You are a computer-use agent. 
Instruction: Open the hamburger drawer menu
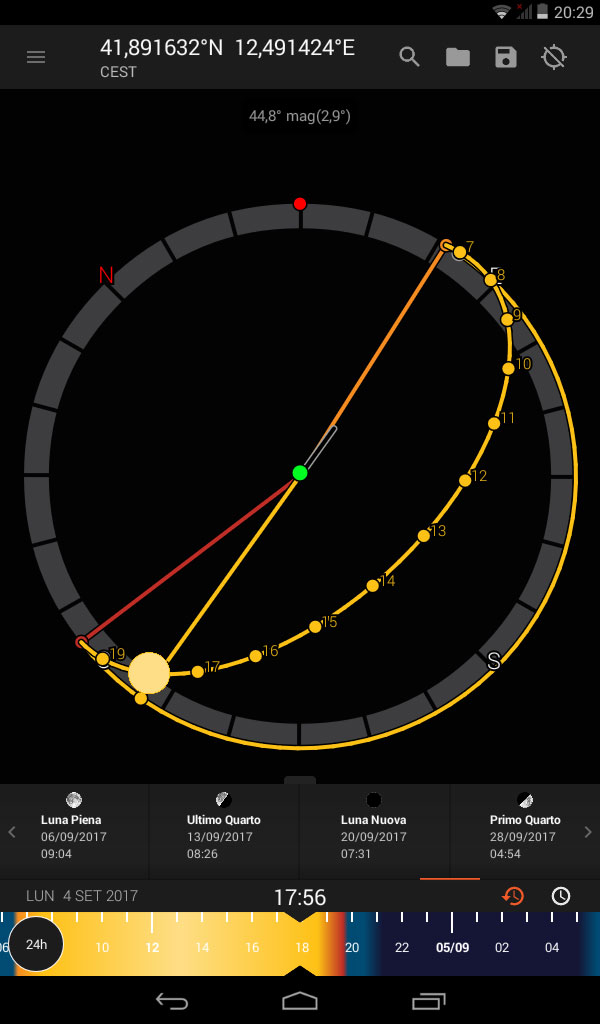click(36, 57)
